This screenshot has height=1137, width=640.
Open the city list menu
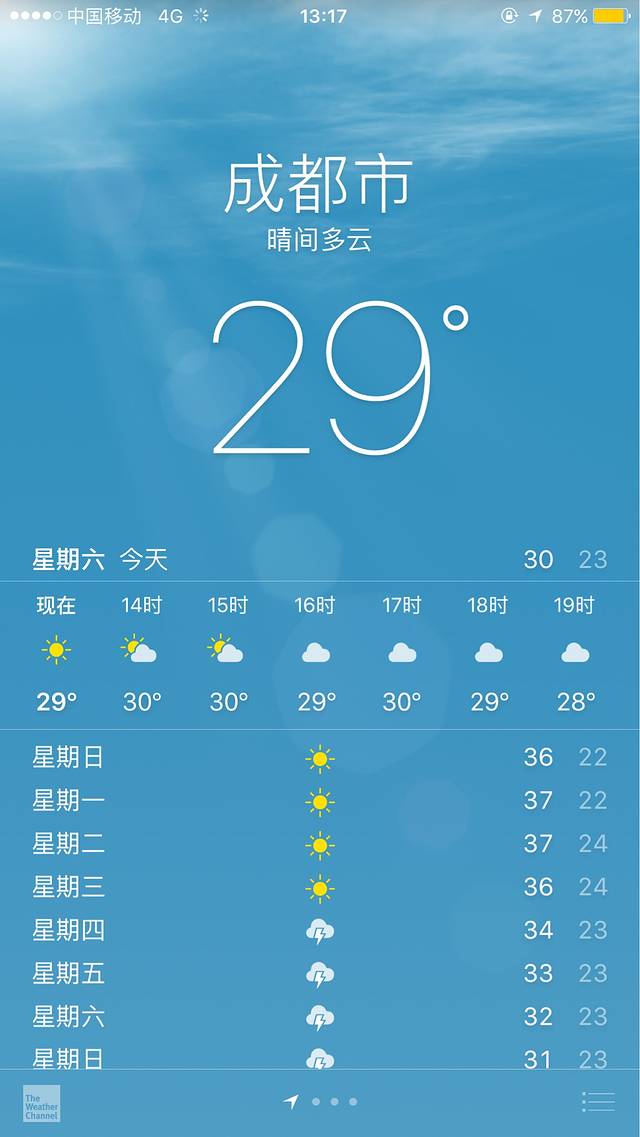(x=598, y=1101)
